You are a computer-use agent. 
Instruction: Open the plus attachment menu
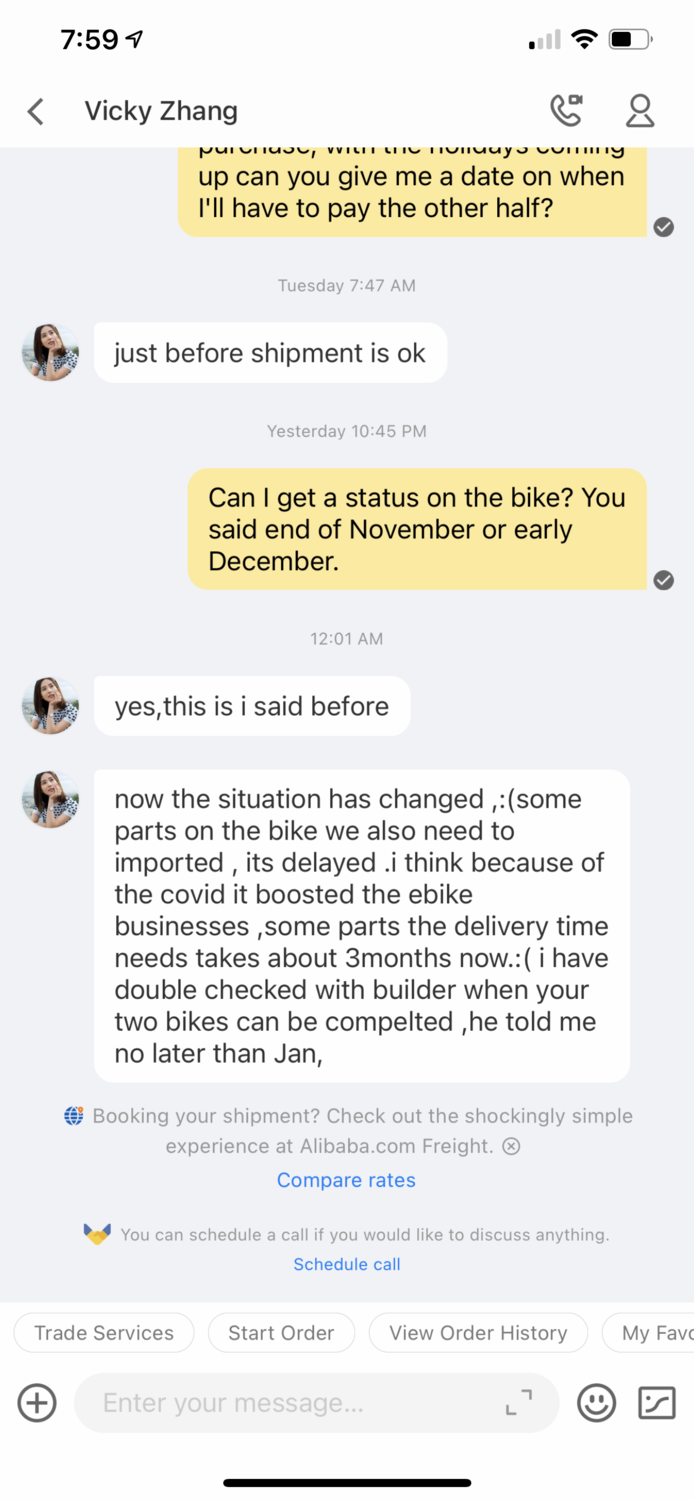pyautogui.click(x=37, y=1403)
